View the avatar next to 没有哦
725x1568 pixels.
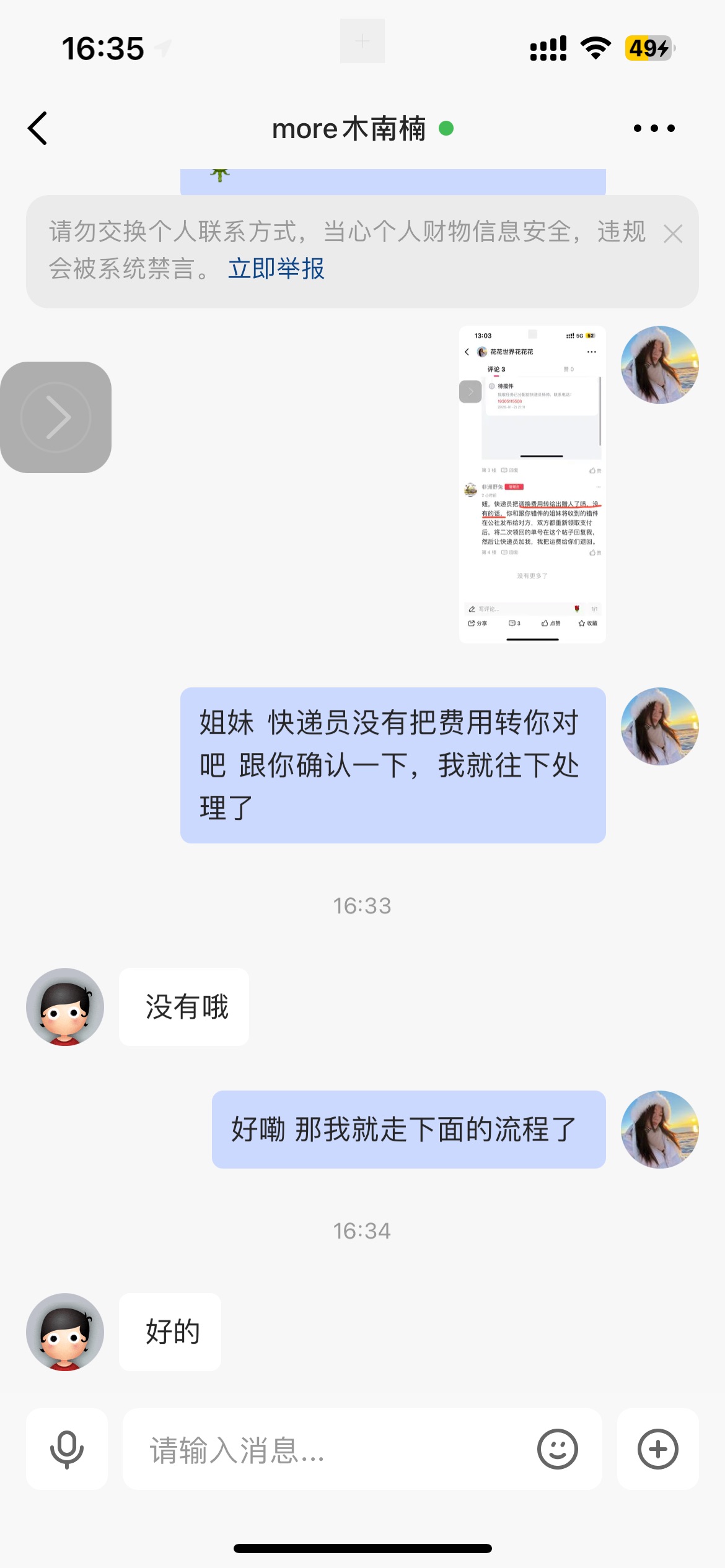tap(65, 1007)
